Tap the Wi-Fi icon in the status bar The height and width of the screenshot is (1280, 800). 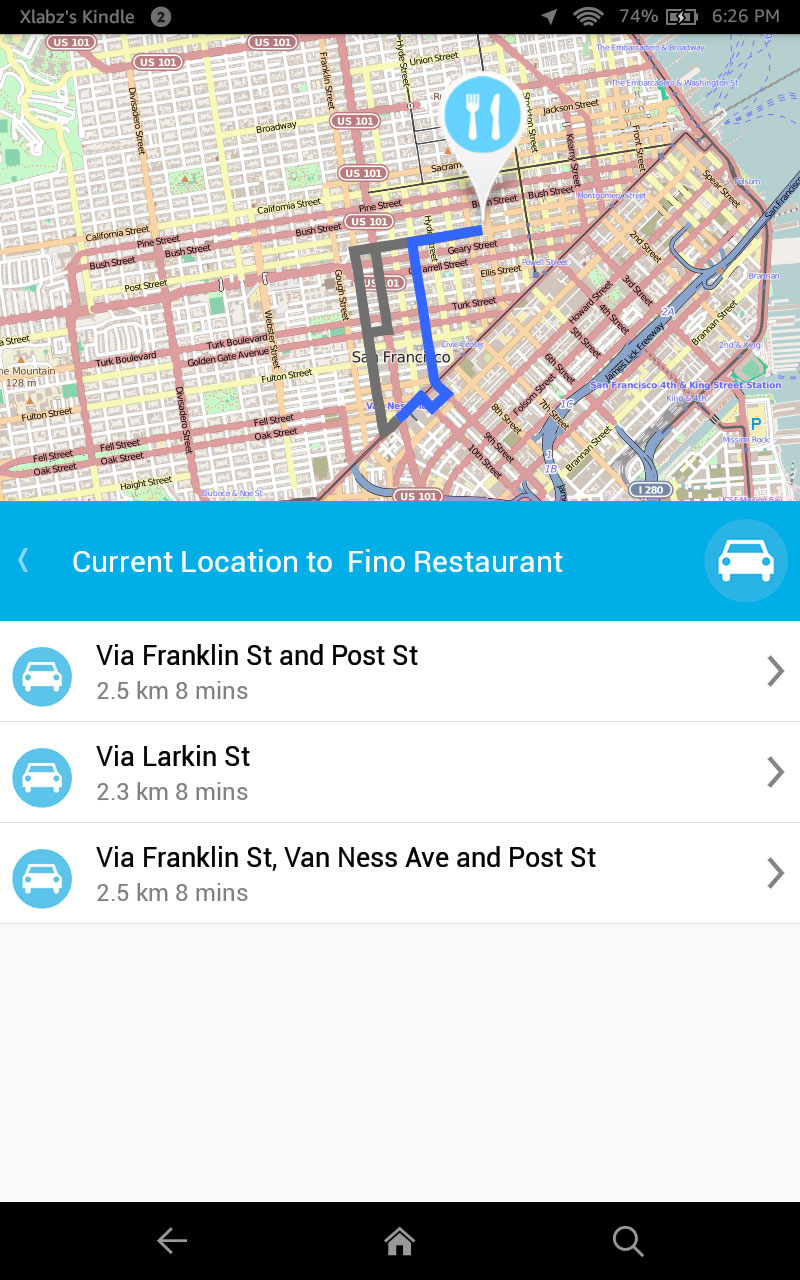[x=588, y=16]
